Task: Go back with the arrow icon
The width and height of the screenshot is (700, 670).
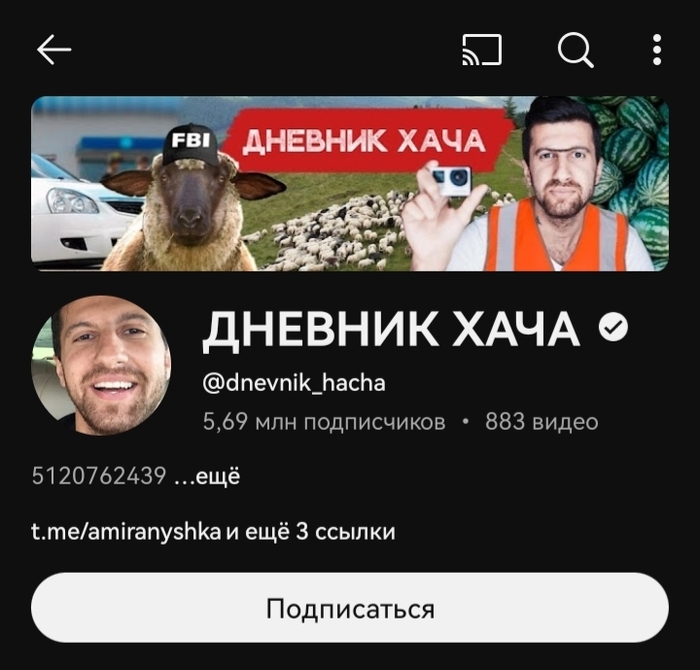Action: (x=54, y=49)
